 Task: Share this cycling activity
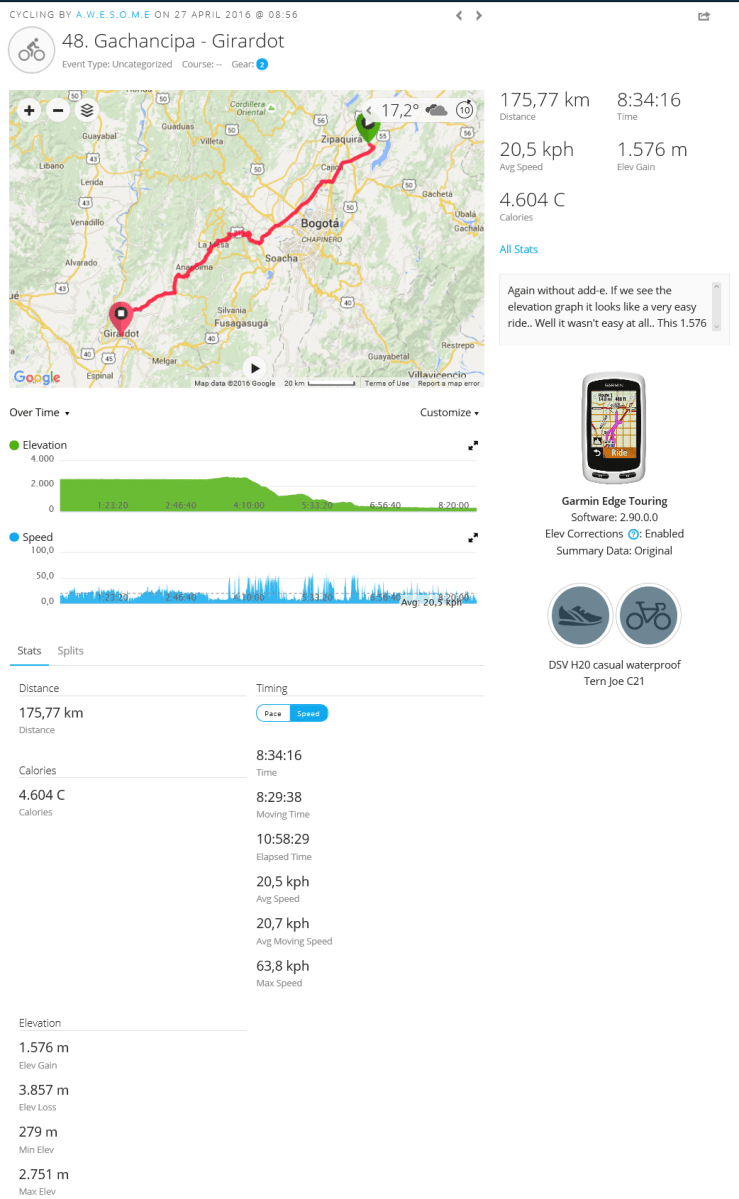[x=703, y=16]
